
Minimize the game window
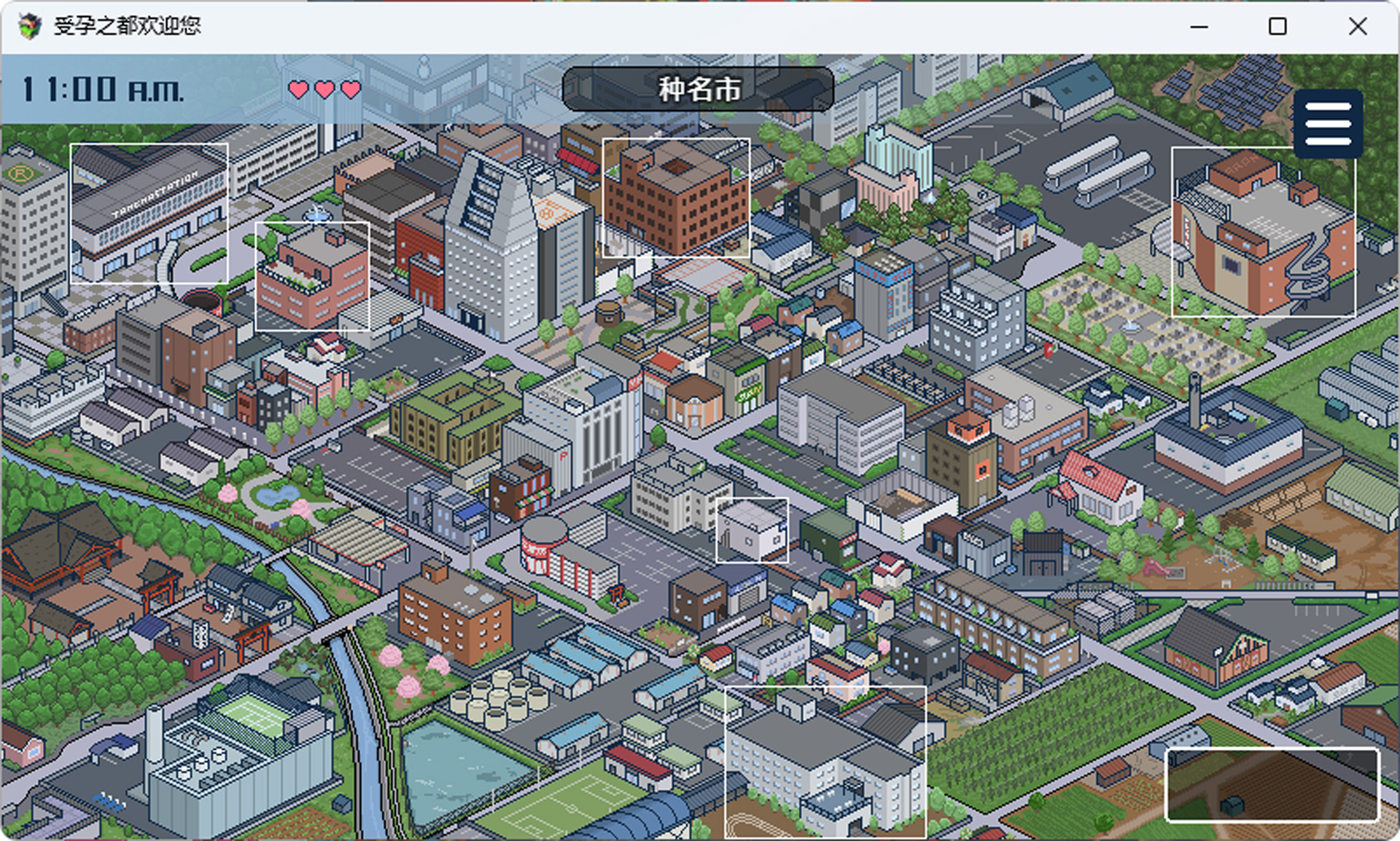pos(1199,27)
